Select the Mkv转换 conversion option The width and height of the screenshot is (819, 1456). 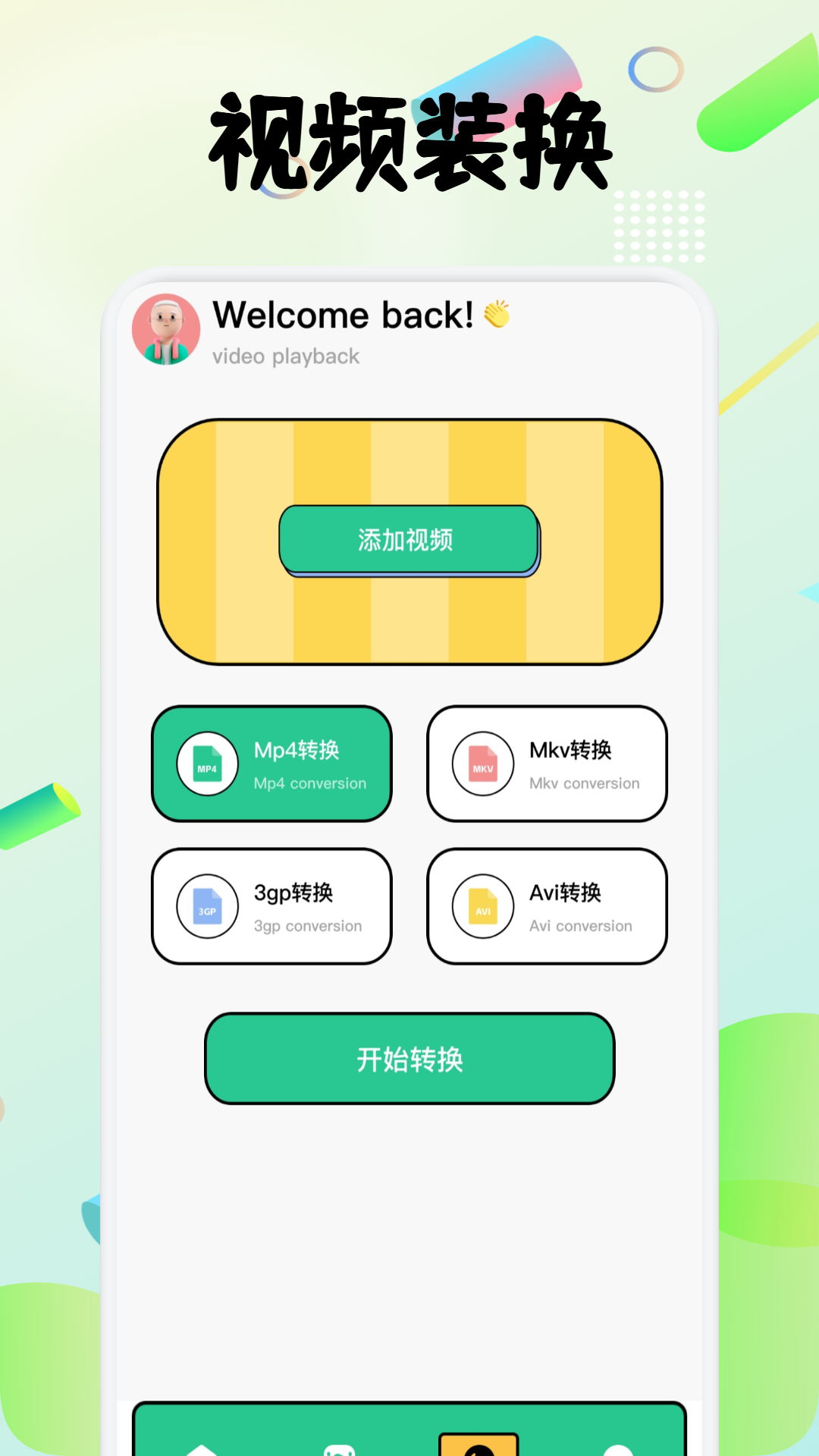point(548,764)
